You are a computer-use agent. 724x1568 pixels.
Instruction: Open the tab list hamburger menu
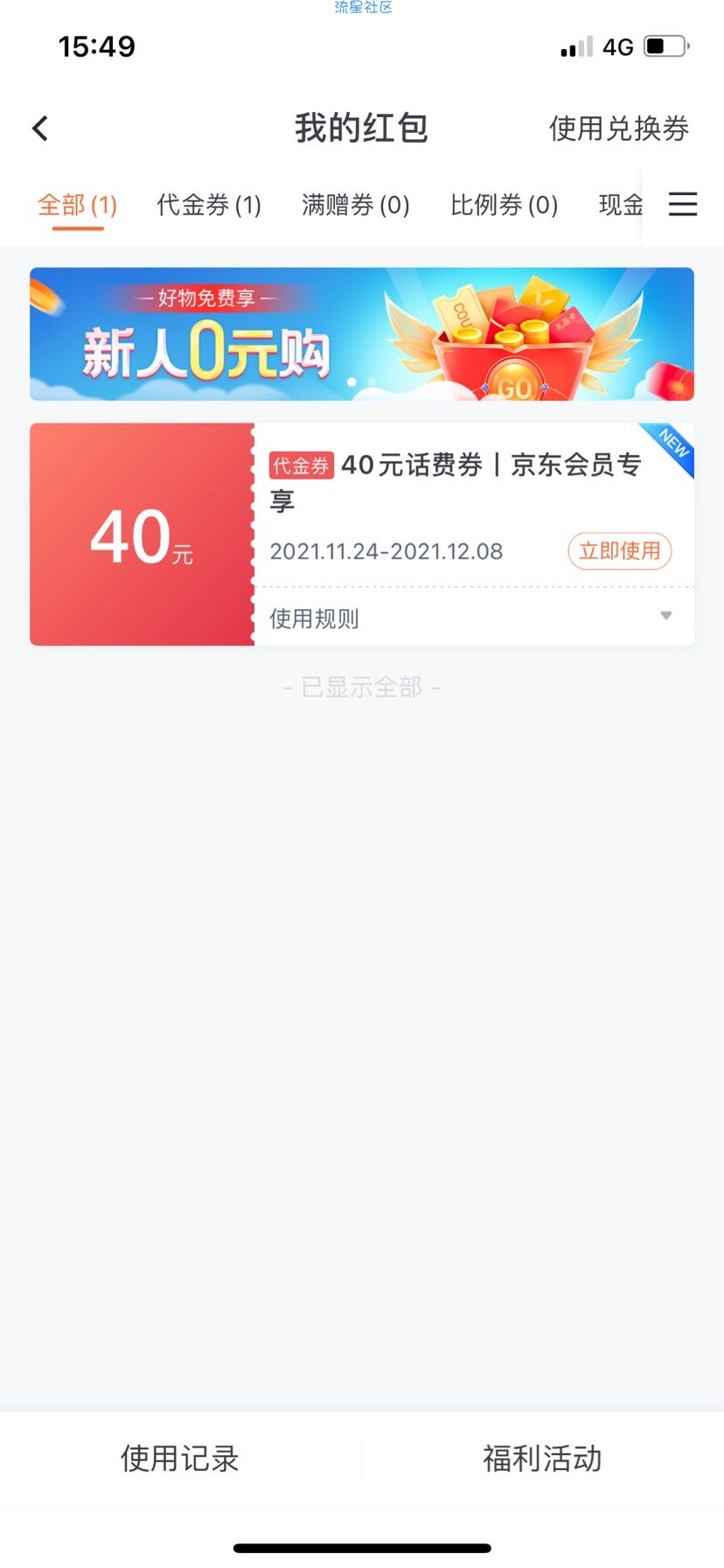[x=683, y=205]
